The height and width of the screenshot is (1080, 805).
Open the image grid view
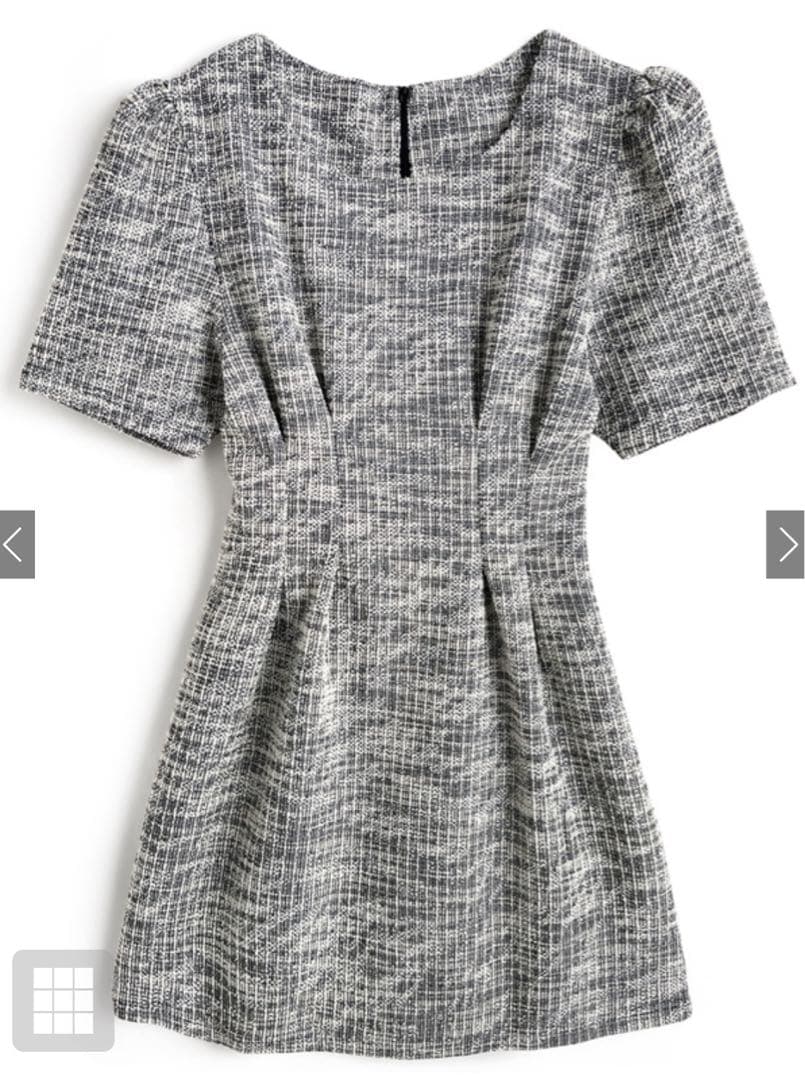[63, 1000]
